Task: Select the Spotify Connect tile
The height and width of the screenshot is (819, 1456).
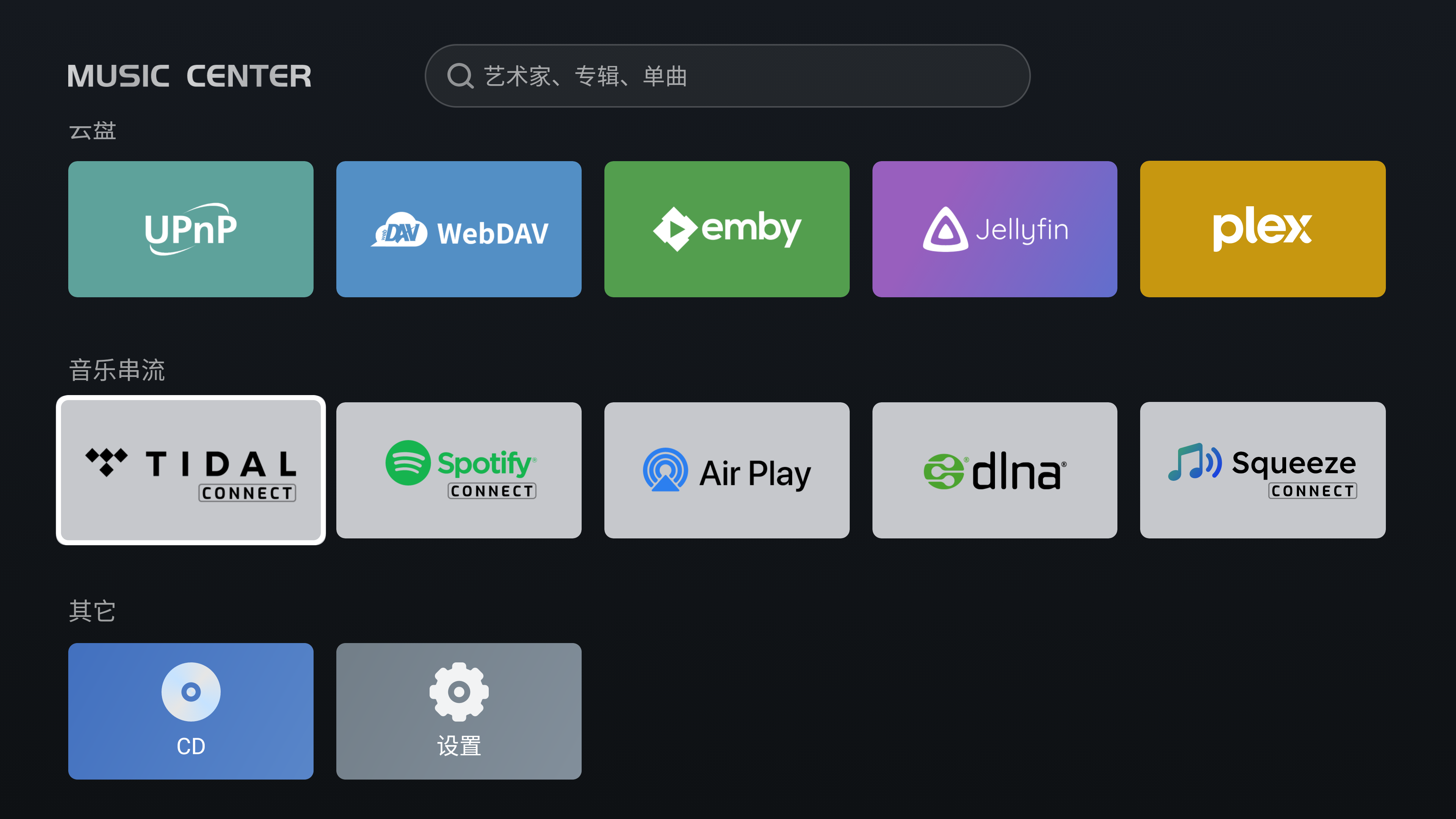Action: click(x=458, y=470)
